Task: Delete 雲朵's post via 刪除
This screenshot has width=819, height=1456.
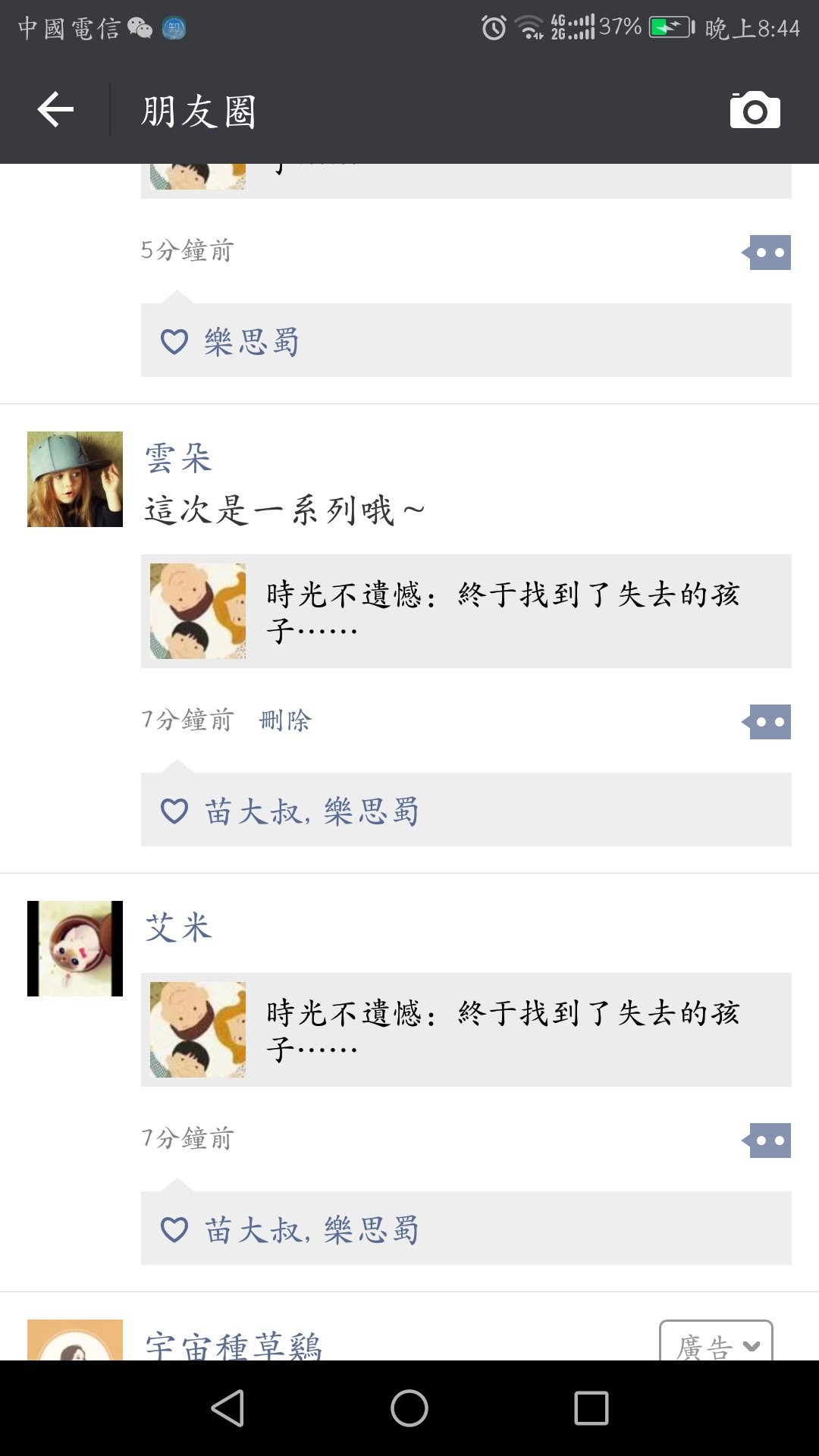Action: [x=285, y=720]
